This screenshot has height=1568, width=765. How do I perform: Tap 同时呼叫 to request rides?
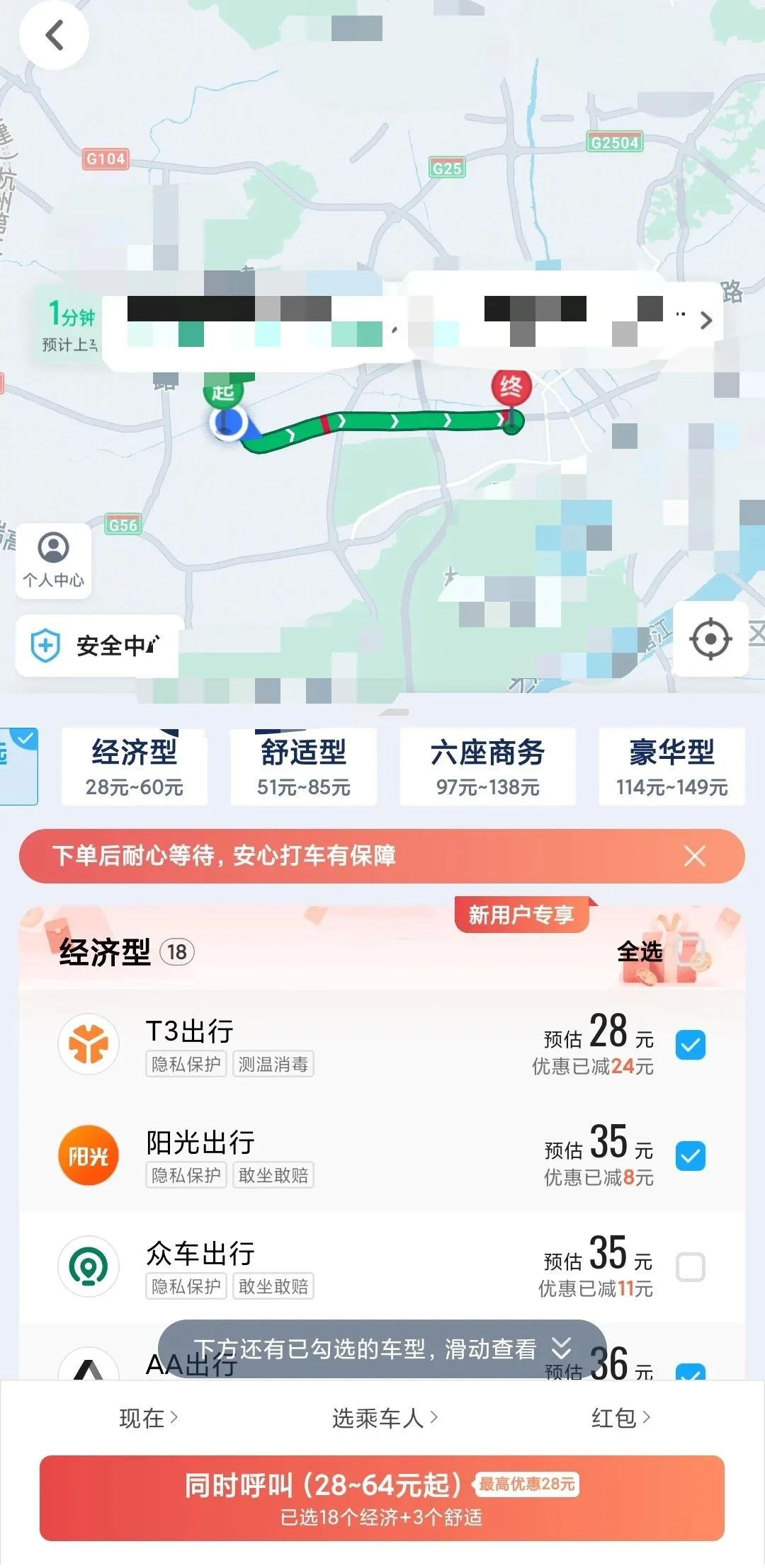382,1498
